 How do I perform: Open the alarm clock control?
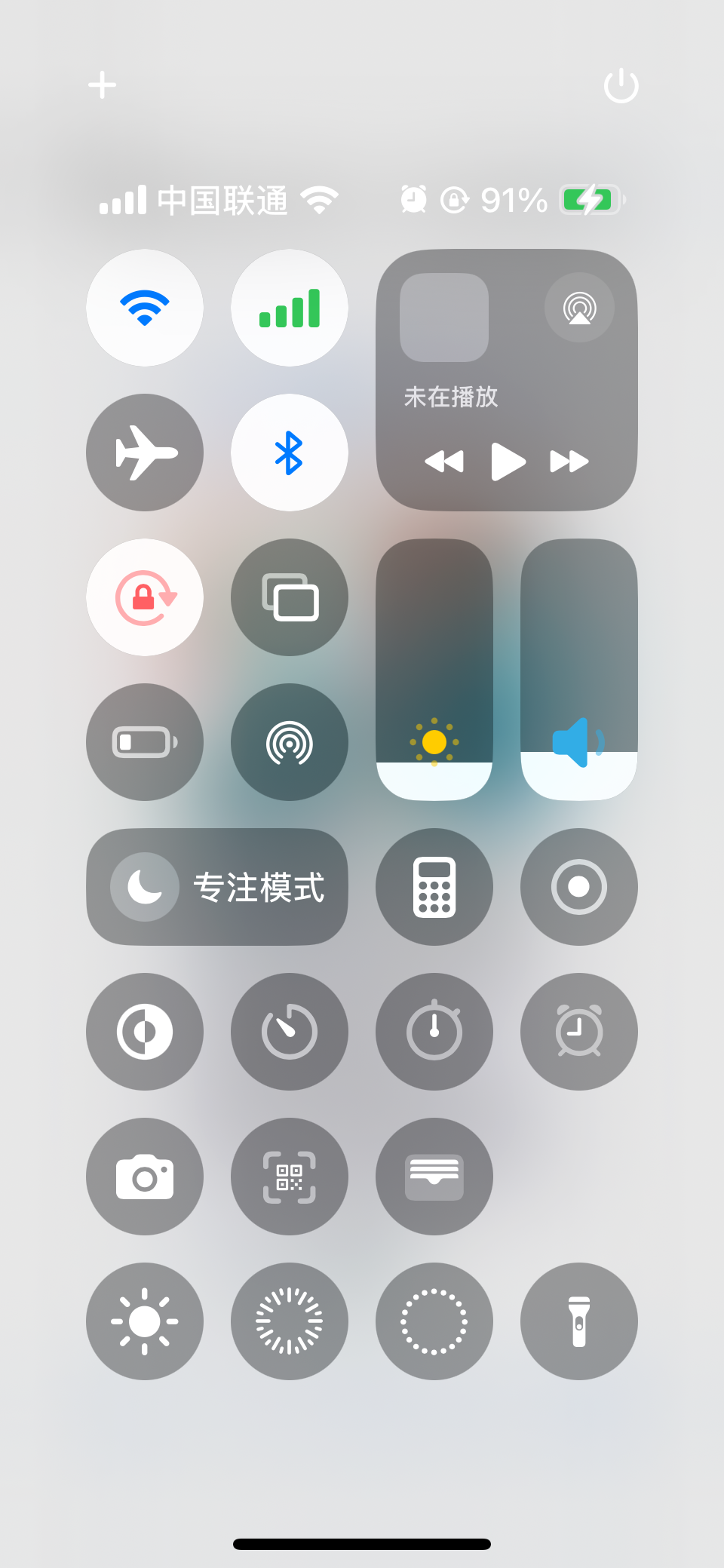[579, 1032]
